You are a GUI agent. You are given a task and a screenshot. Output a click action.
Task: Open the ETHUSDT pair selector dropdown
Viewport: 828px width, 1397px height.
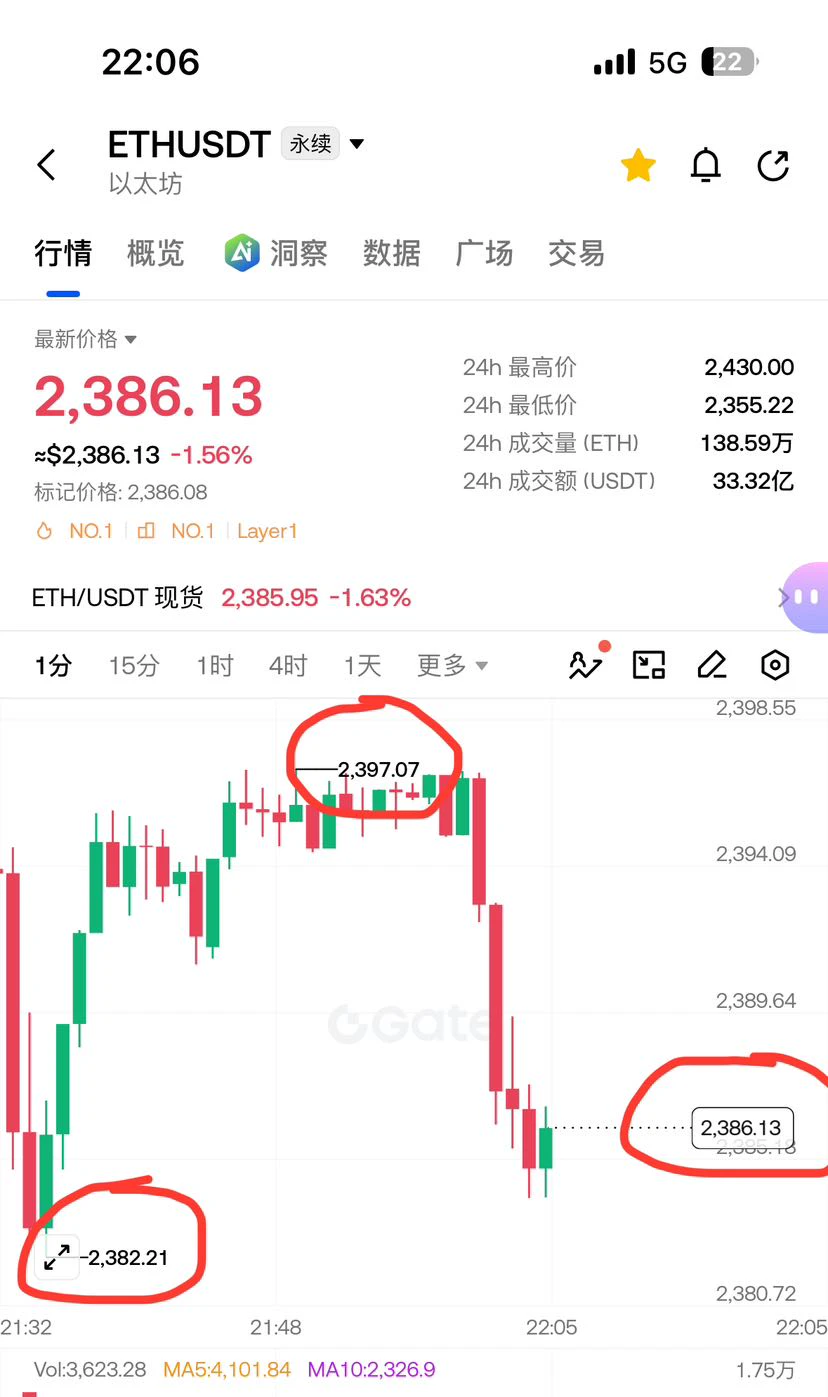[x=357, y=144]
